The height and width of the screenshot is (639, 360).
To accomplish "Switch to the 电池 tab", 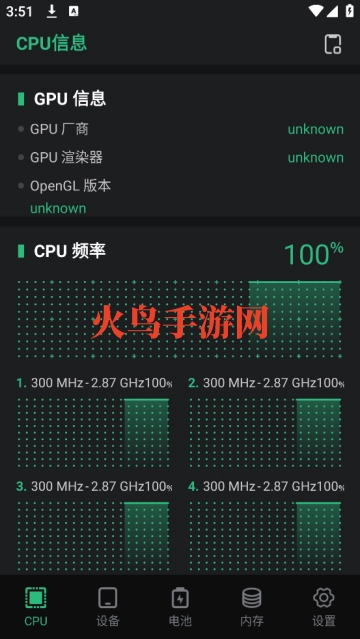I will point(180,606).
